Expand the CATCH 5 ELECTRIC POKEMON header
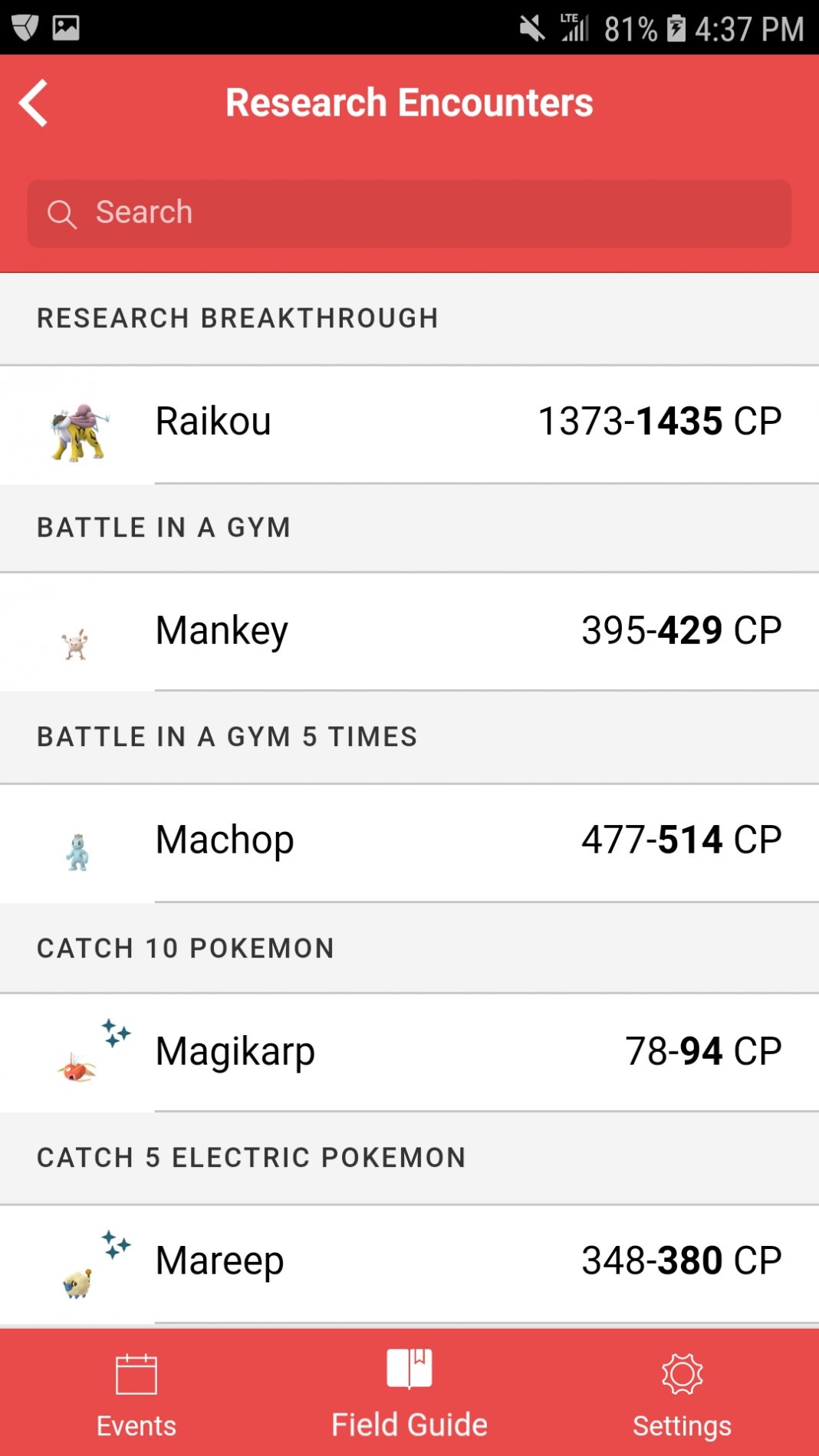This screenshot has width=819, height=1456. tap(251, 1158)
